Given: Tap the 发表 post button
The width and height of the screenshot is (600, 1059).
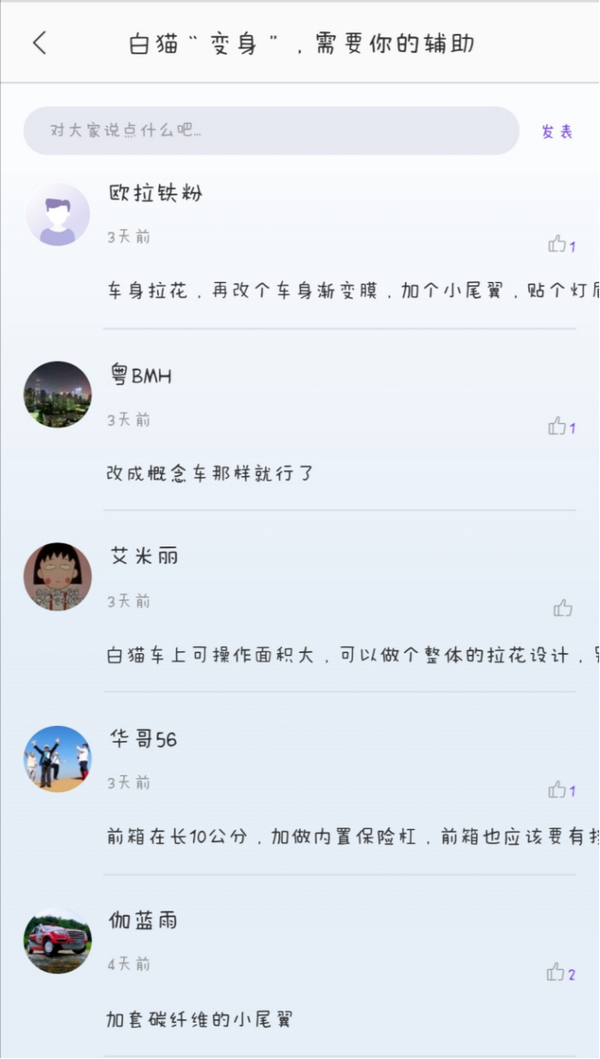Looking at the screenshot, I should 557,132.
